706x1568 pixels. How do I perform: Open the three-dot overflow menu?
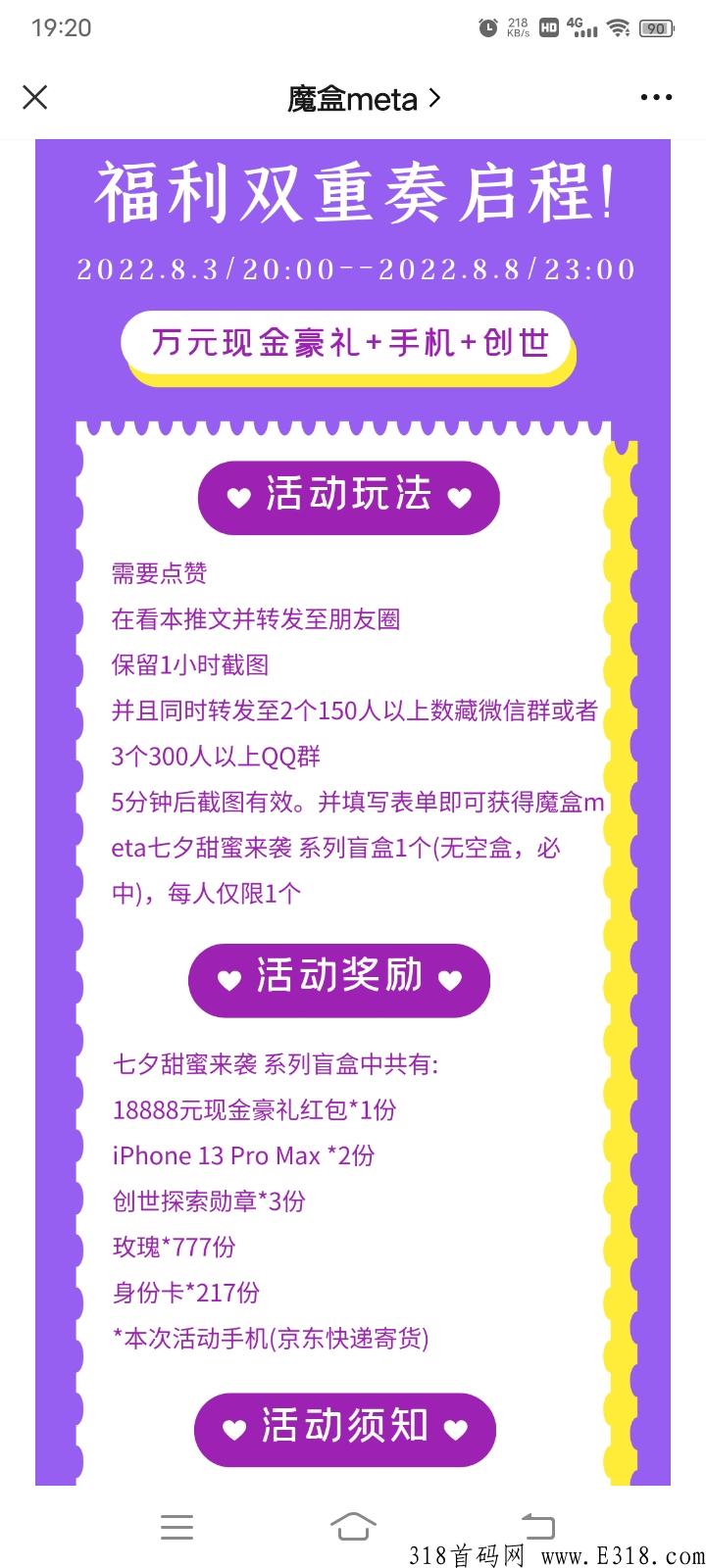656,97
